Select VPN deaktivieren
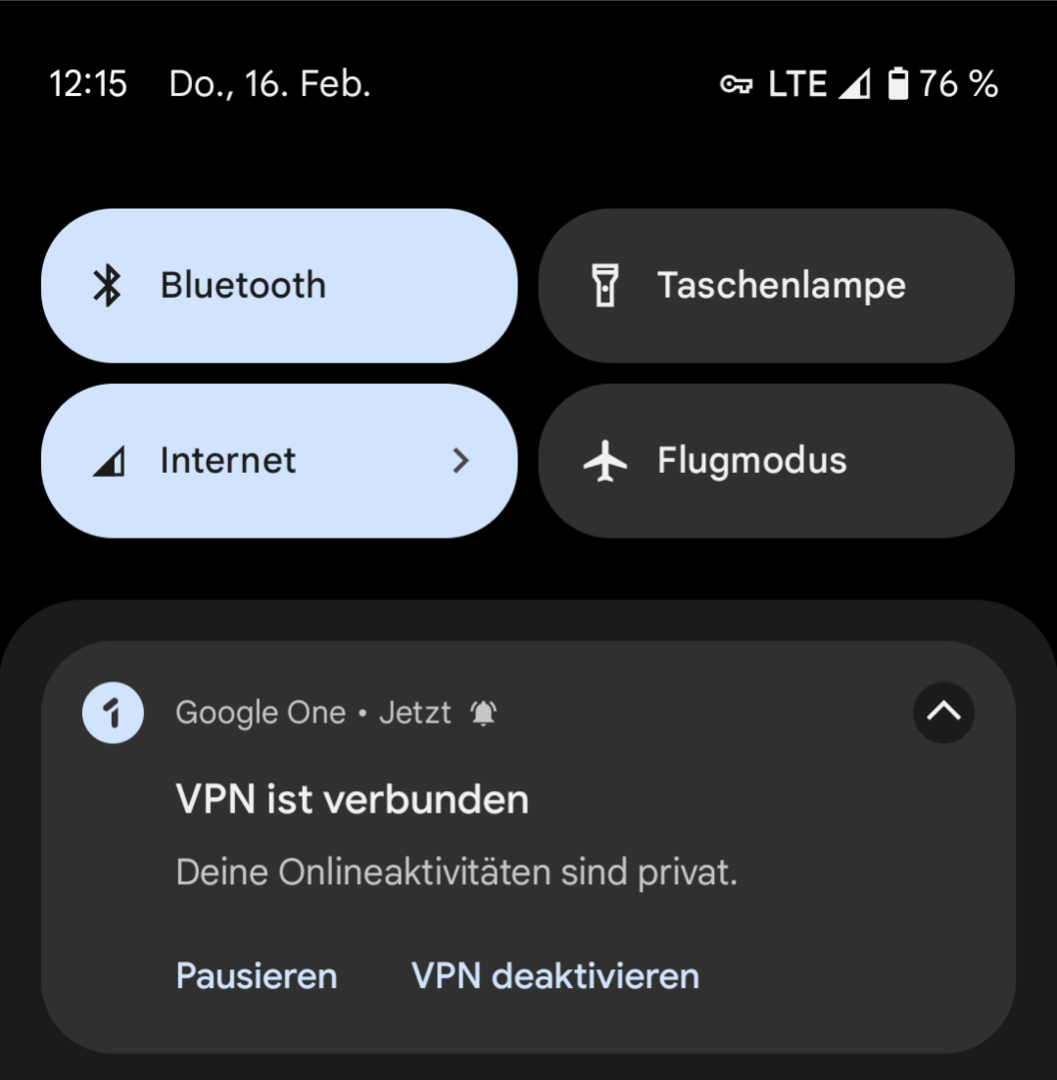 coord(555,976)
